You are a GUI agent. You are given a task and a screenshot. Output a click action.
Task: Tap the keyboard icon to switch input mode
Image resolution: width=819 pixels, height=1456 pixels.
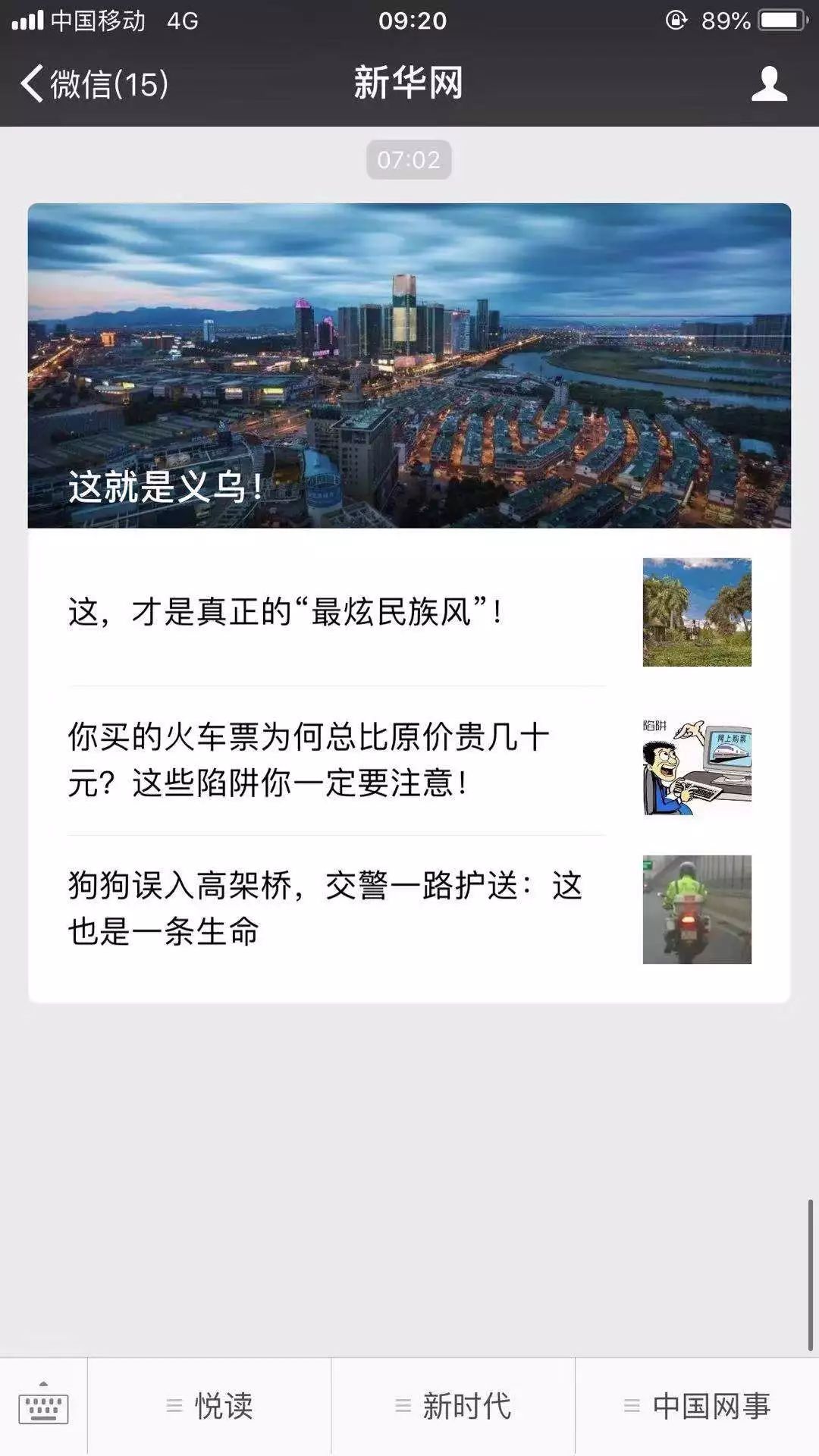(43, 1408)
